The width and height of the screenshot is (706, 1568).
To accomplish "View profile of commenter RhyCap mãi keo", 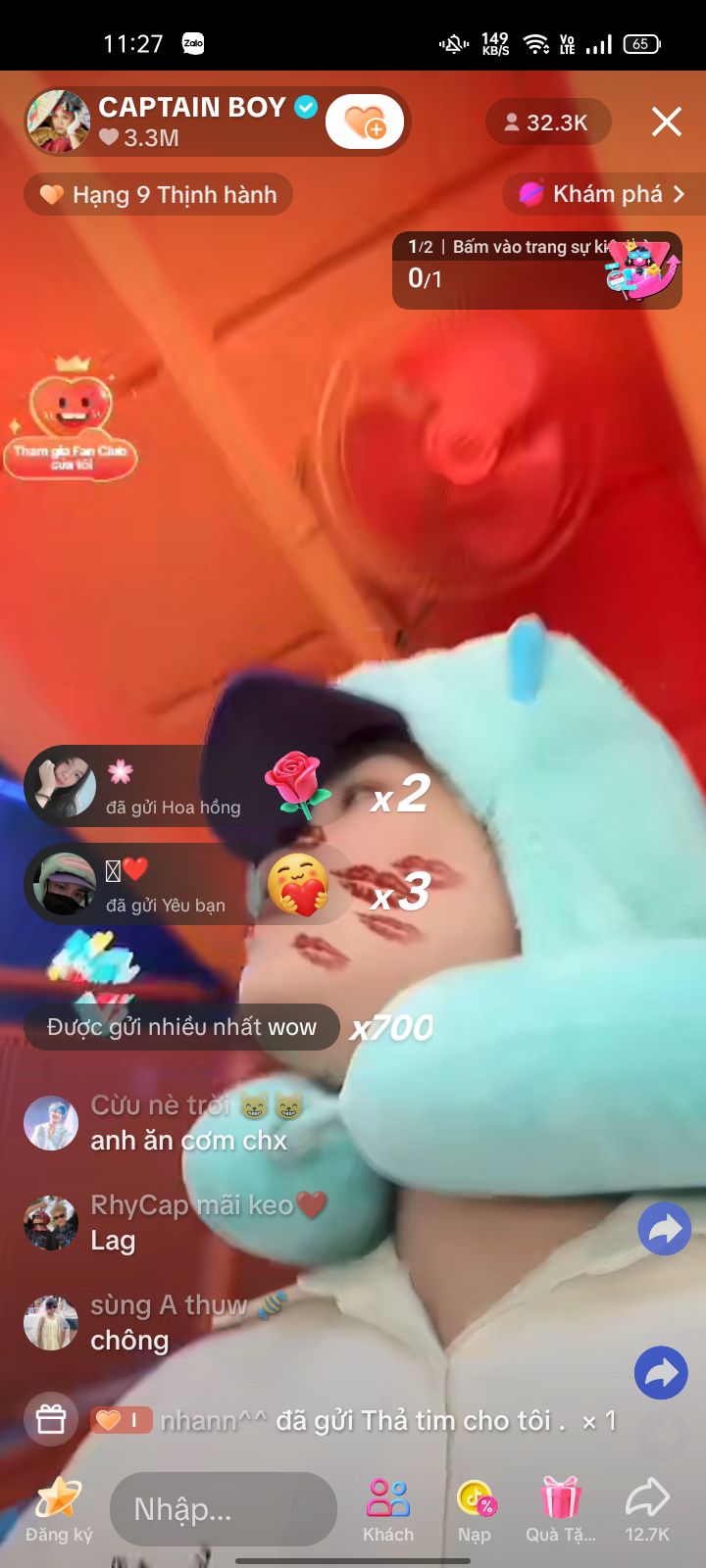I will (x=51, y=1223).
